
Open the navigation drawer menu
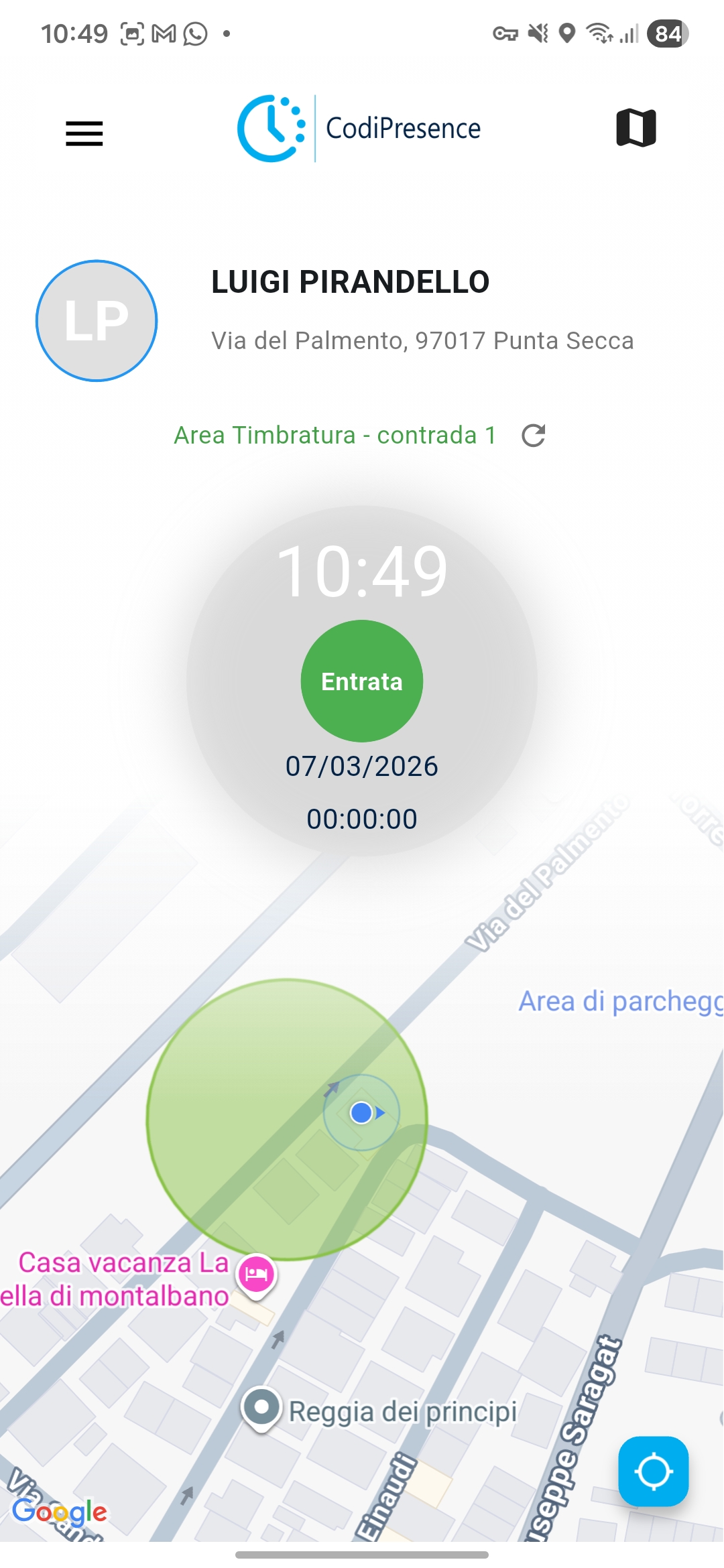tap(84, 133)
